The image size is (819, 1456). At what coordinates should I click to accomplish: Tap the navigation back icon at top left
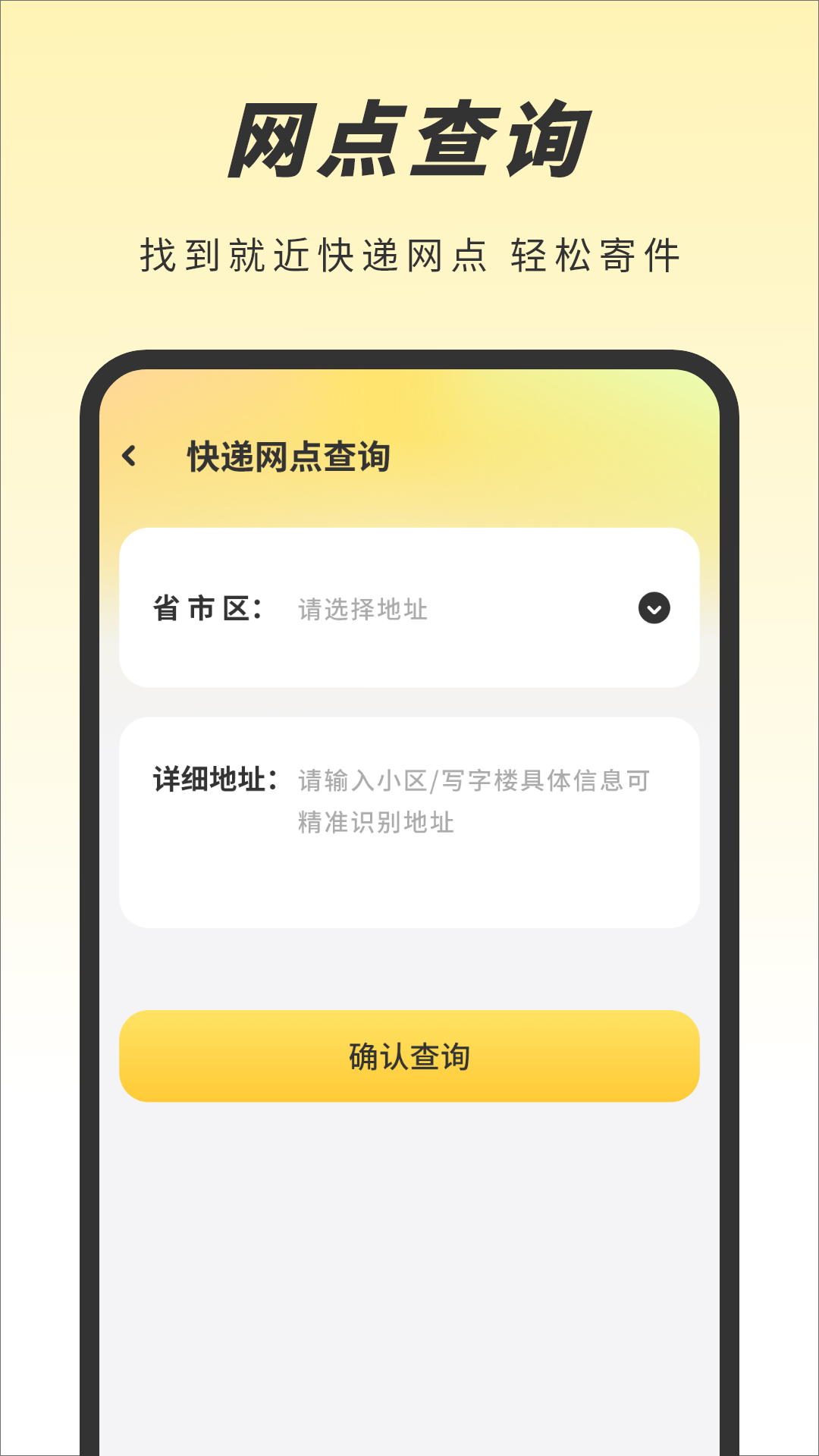coord(130,455)
